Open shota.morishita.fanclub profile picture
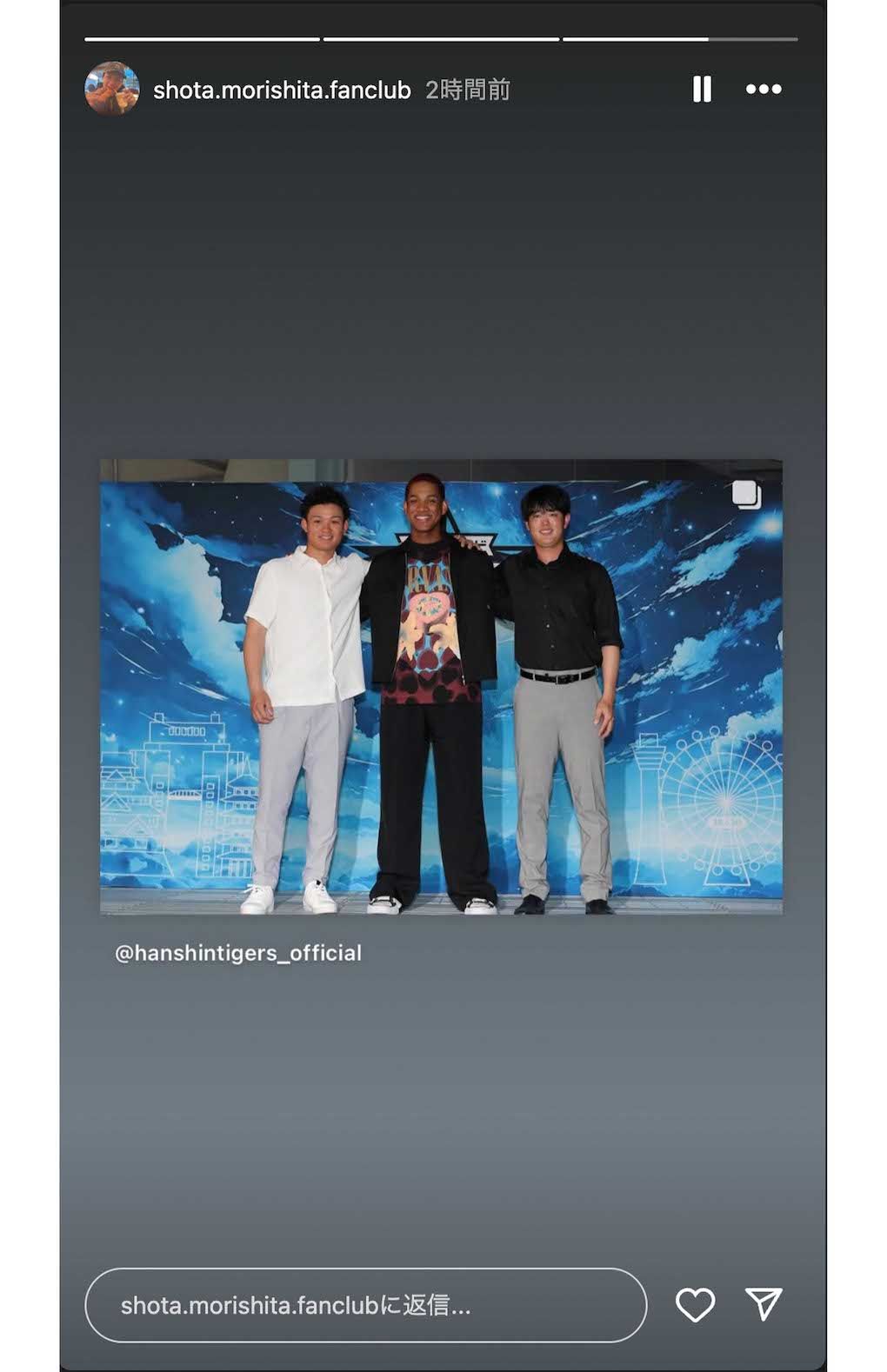The width and height of the screenshot is (887, 1372). pyautogui.click(x=111, y=88)
